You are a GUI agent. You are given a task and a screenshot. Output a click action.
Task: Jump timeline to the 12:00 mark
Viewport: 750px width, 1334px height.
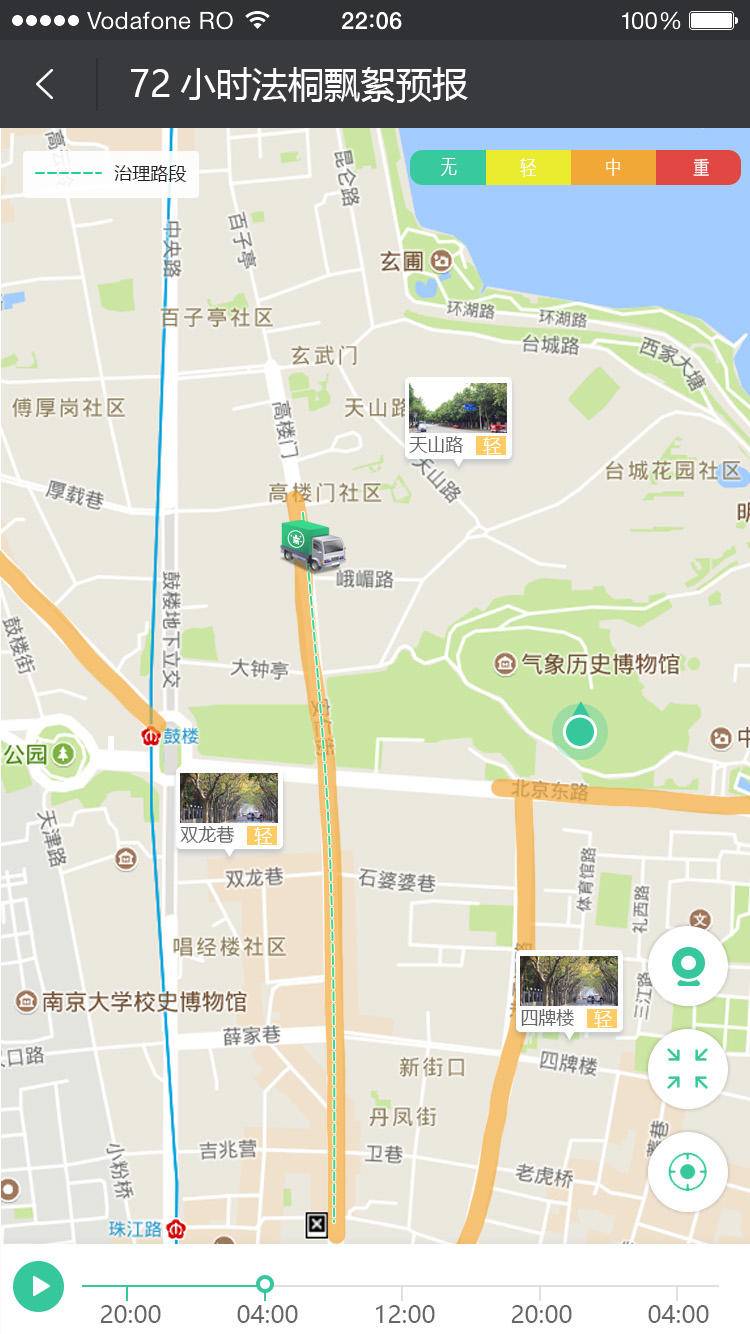point(402,1286)
